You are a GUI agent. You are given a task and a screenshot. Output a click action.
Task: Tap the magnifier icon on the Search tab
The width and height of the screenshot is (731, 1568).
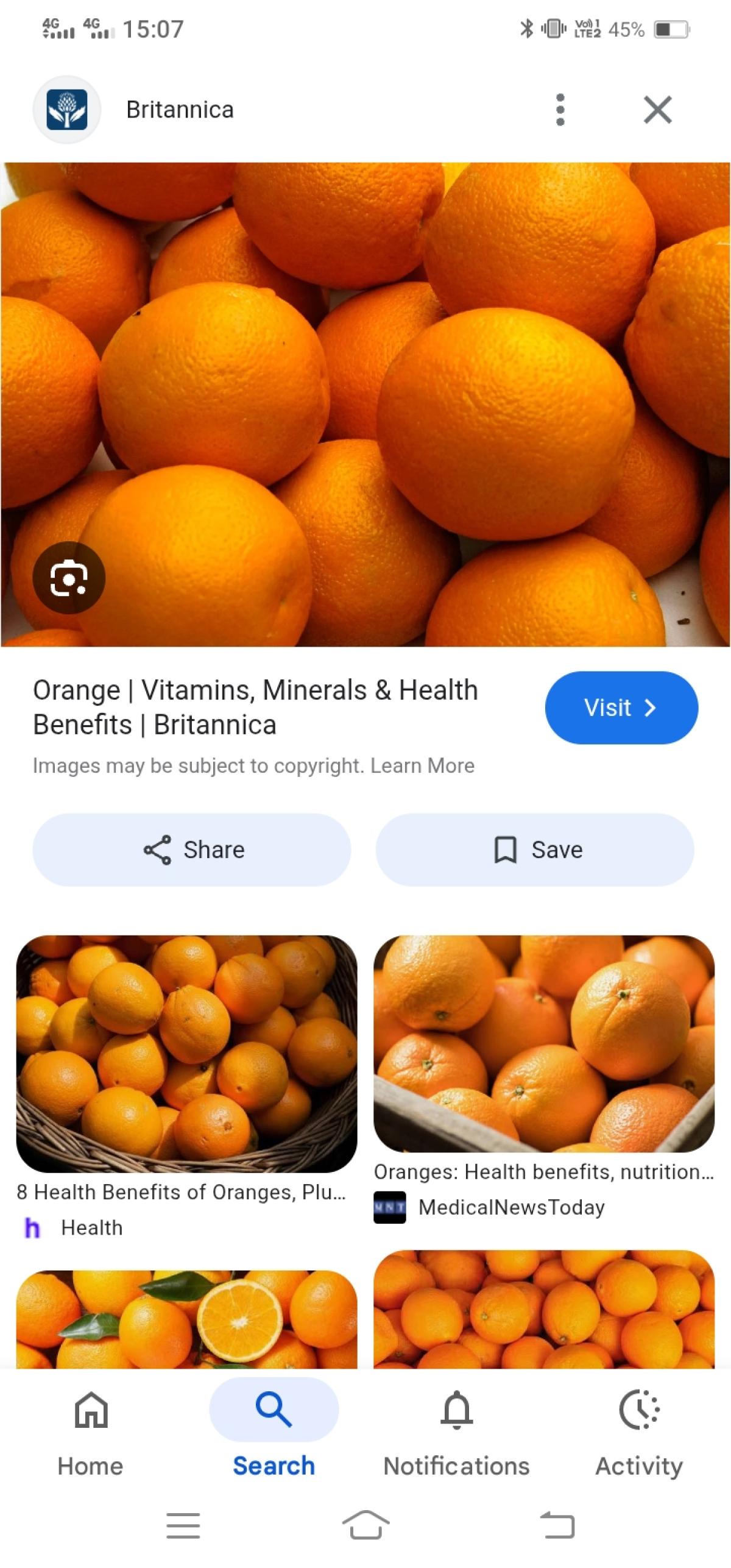point(274,1409)
